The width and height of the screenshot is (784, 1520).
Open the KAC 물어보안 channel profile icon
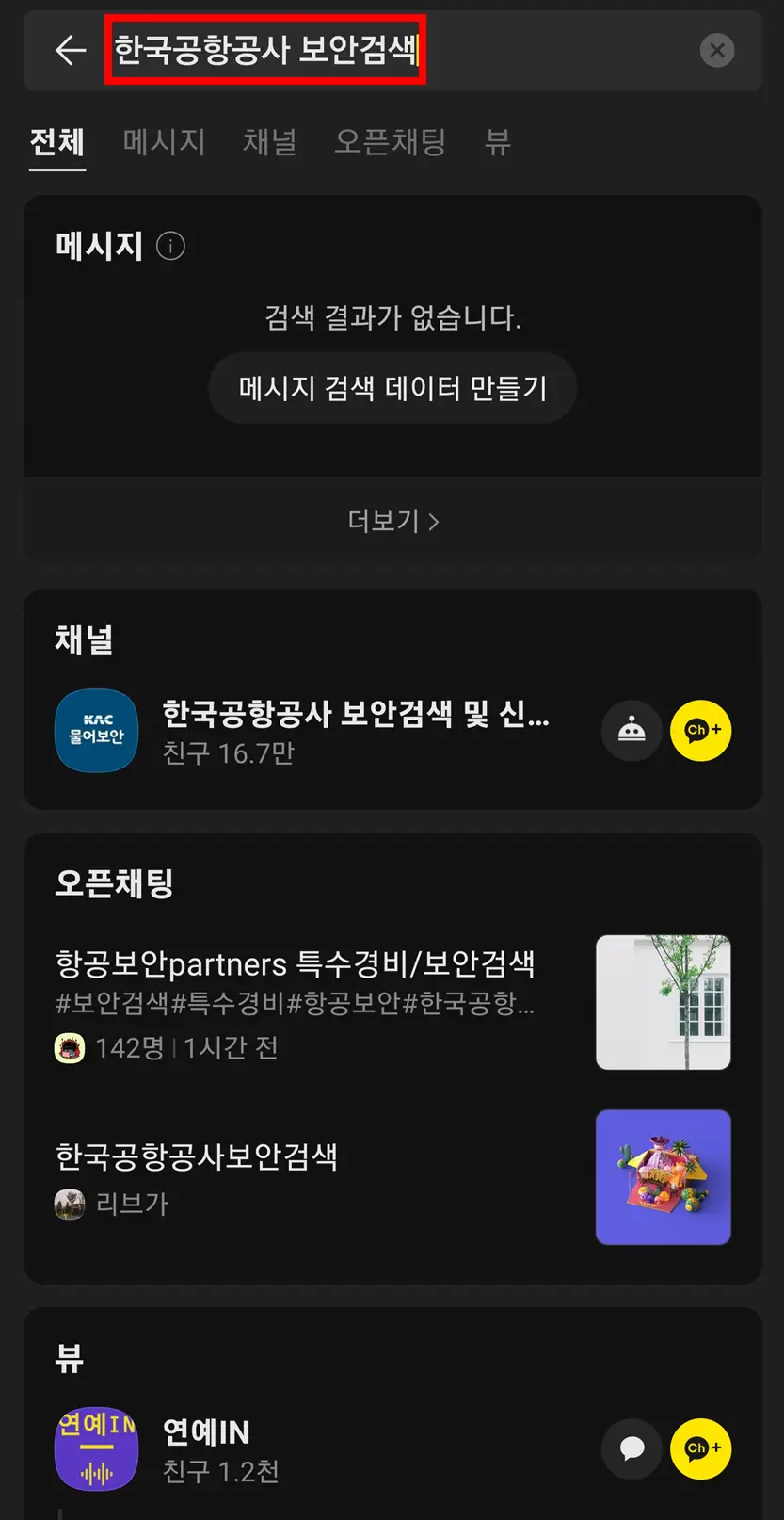[x=96, y=731]
